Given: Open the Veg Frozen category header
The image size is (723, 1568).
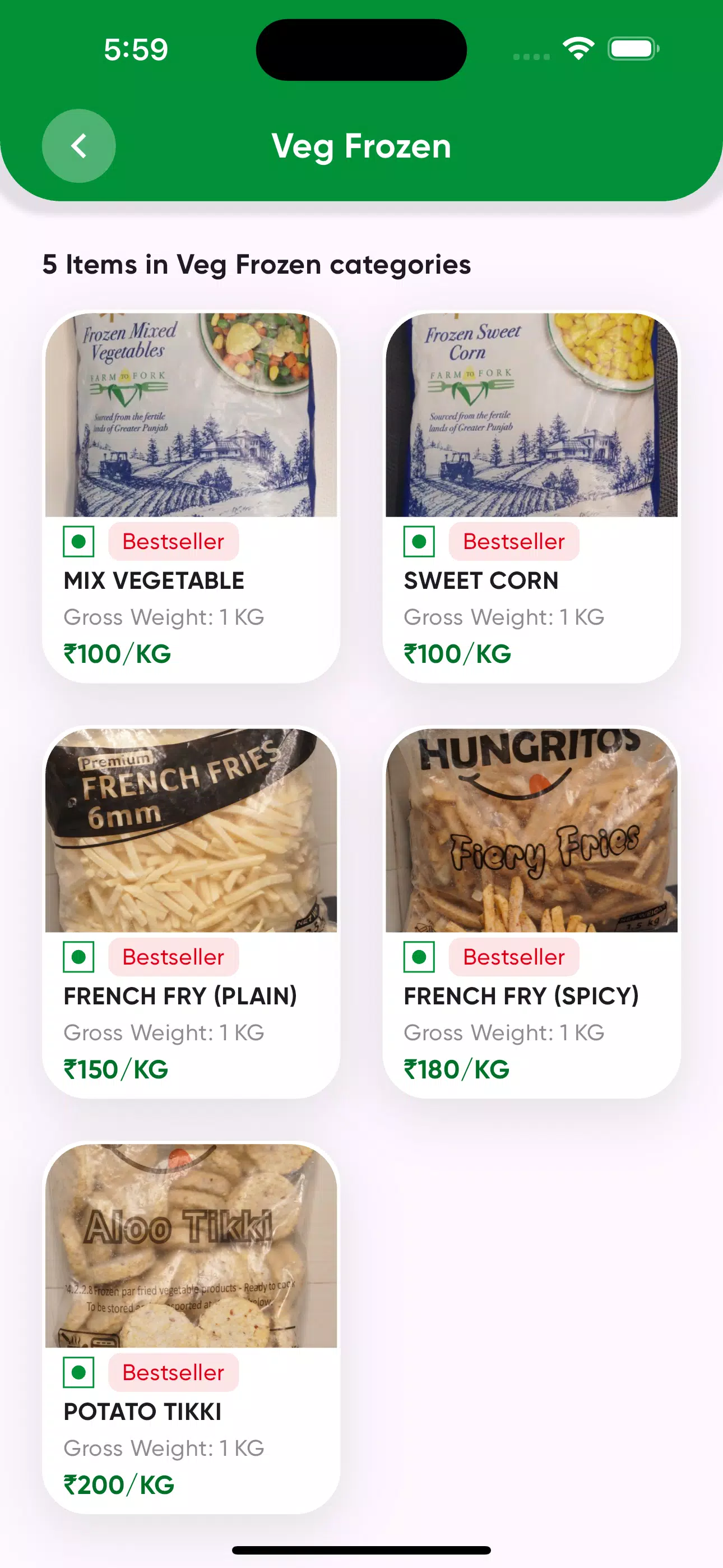Looking at the screenshot, I should (x=361, y=145).
